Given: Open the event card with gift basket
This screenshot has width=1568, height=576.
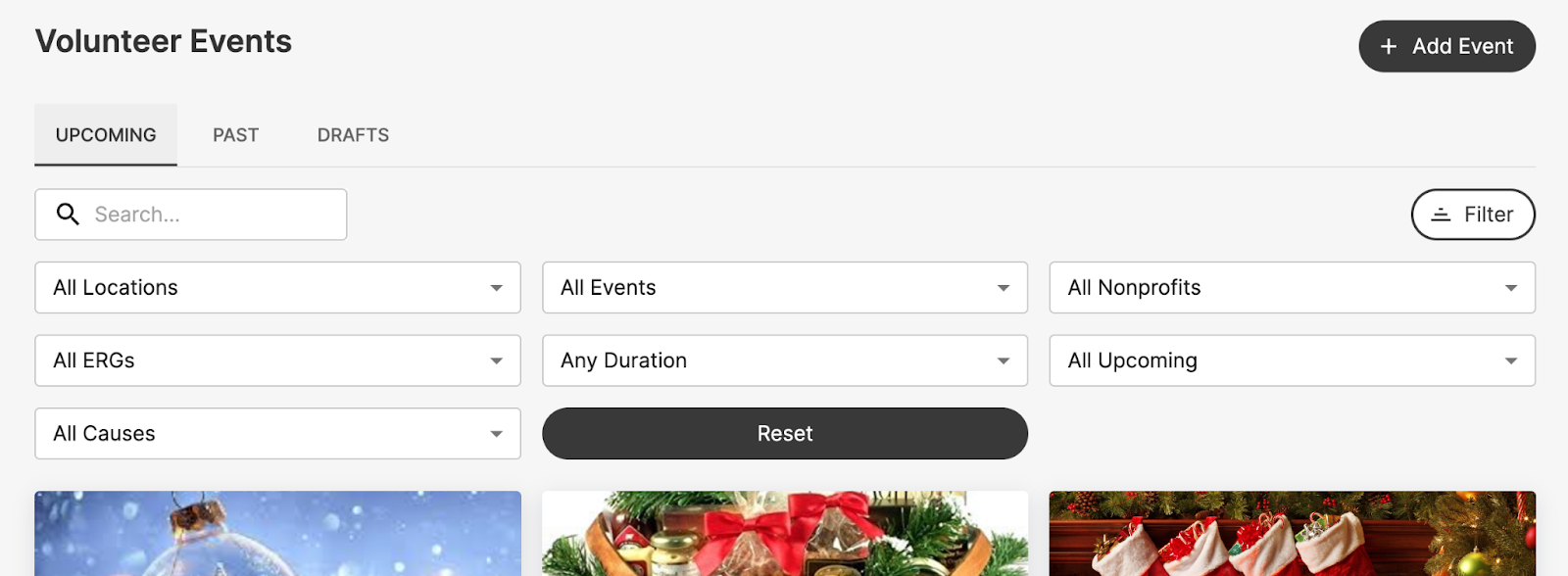Looking at the screenshot, I should click(x=784, y=534).
